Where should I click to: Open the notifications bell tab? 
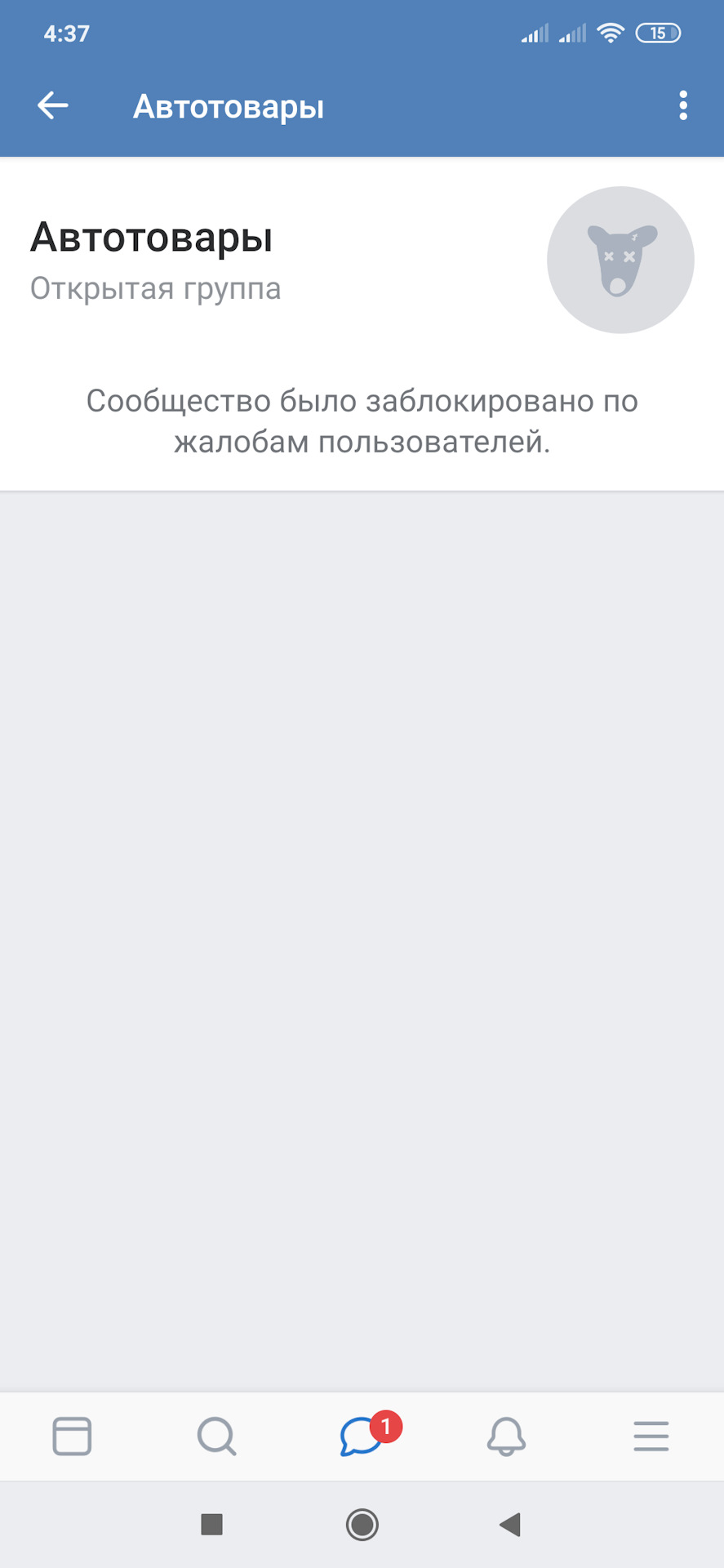click(506, 1436)
